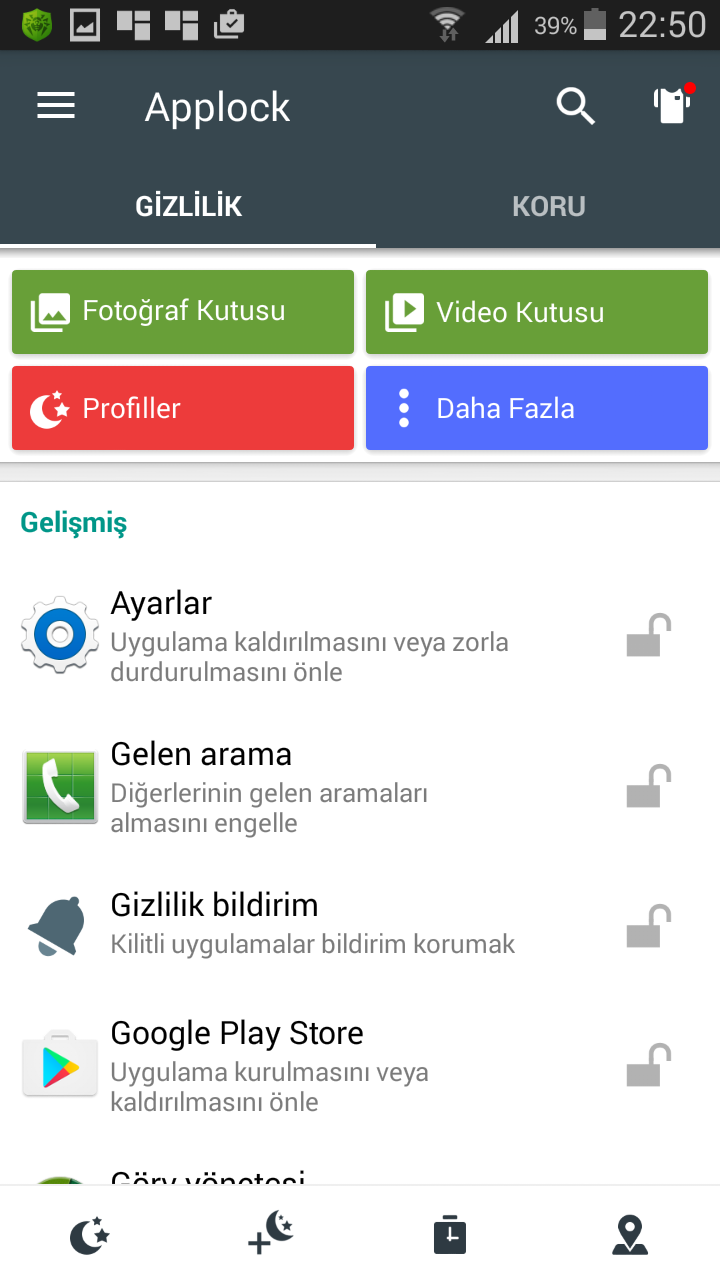This screenshot has height=1280, width=720.
Task: Switch to the KORU tab
Action: pos(548,206)
